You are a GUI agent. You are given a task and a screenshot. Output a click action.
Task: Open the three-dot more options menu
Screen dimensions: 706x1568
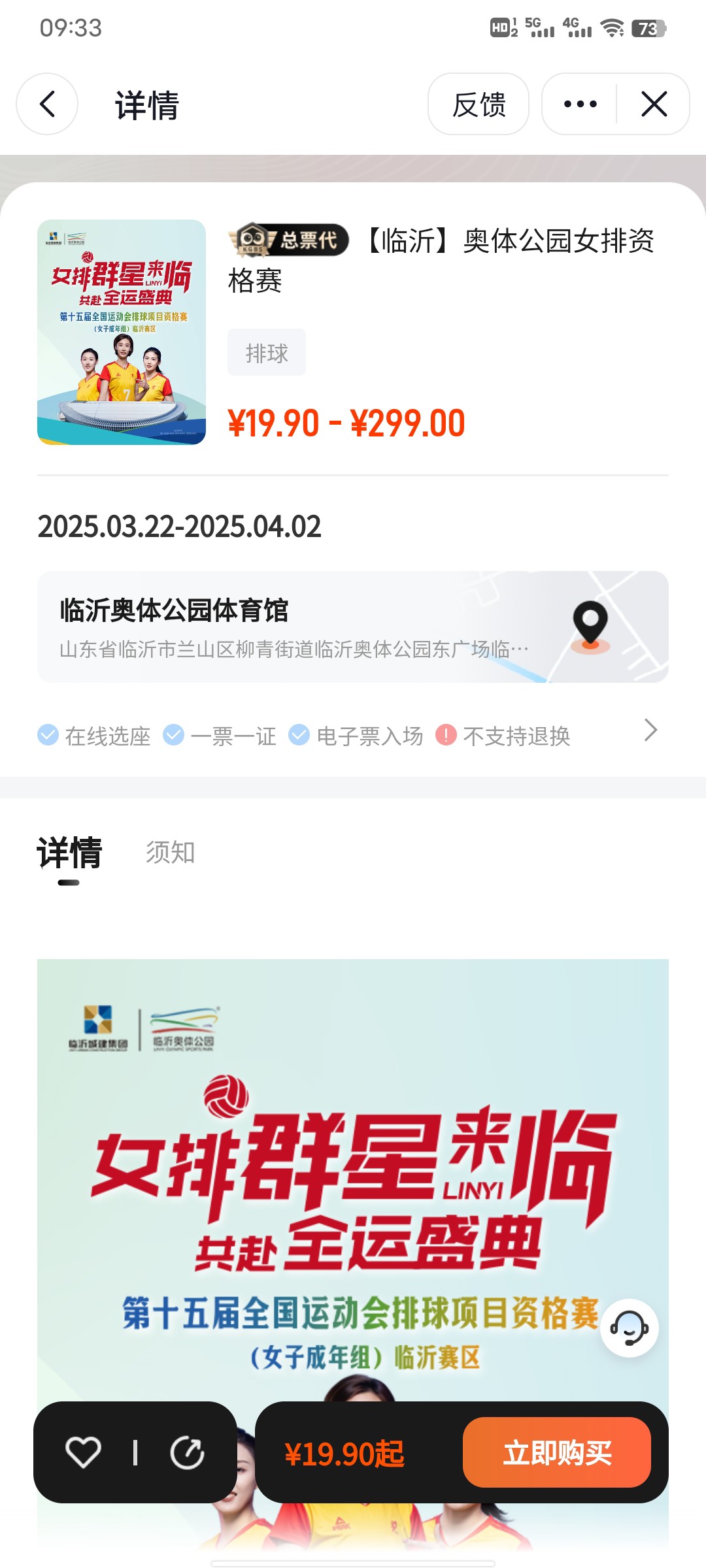click(580, 104)
